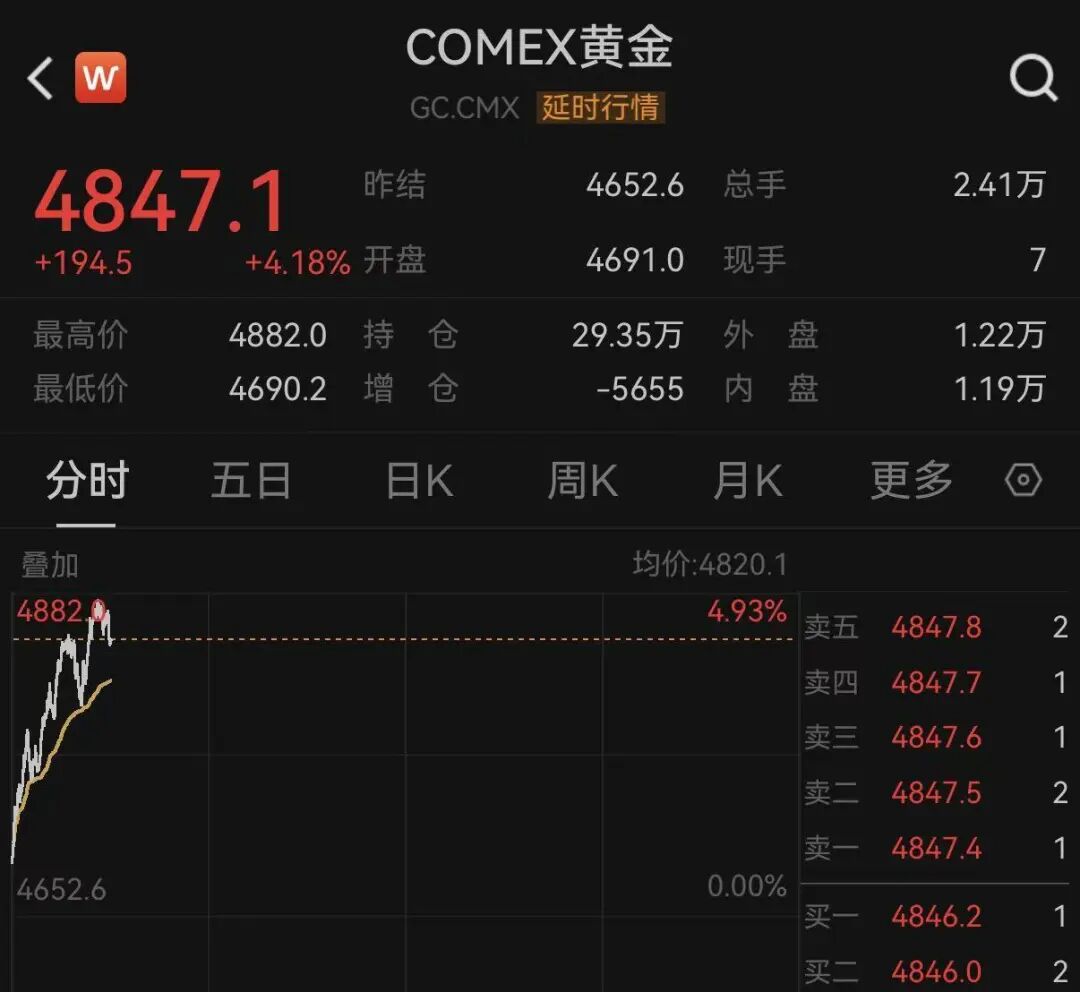1080x992 pixels.
Task: Open the 月K chart tab
Action: [747, 482]
